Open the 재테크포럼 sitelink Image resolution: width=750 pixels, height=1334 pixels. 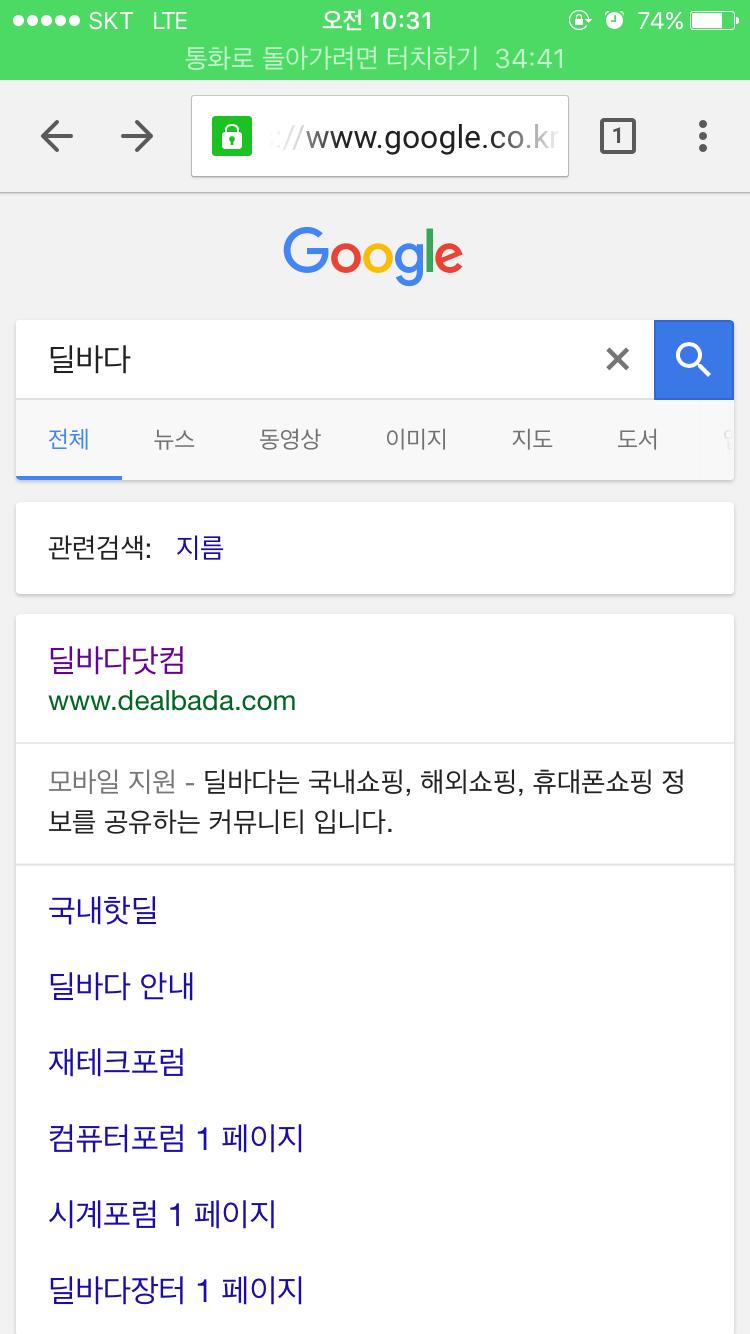tap(116, 1062)
